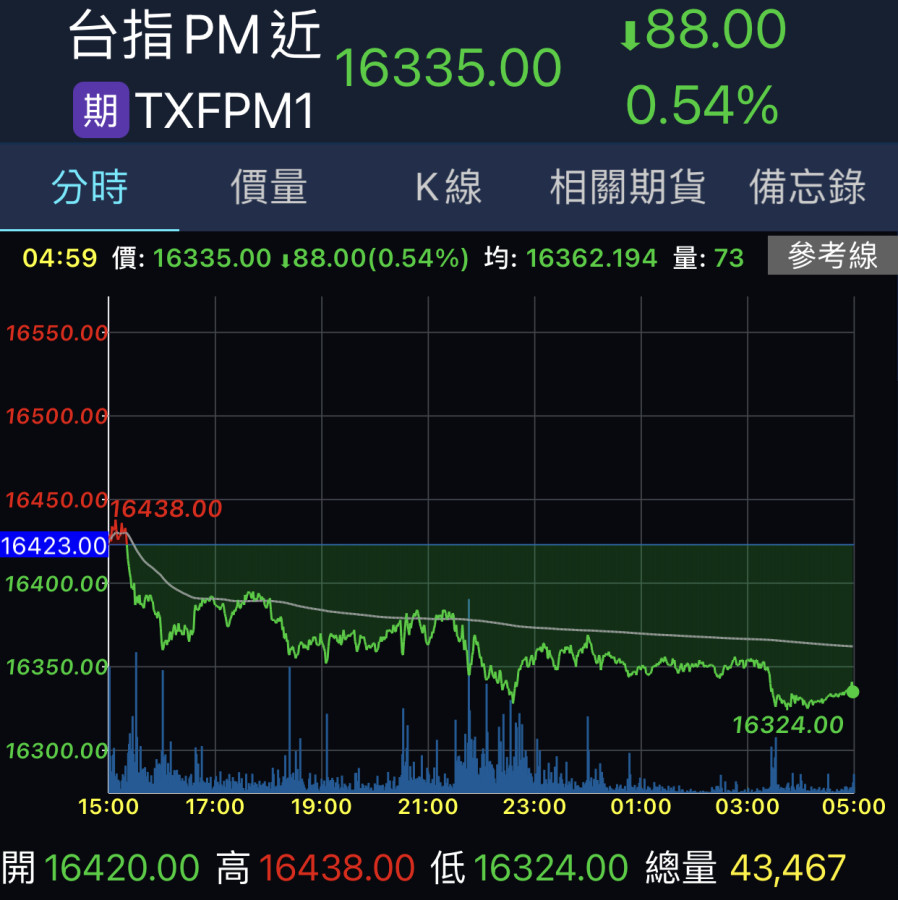Go to the 備忘錄 tab
Viewport: 898px width, 900px height.
point(807,188)
